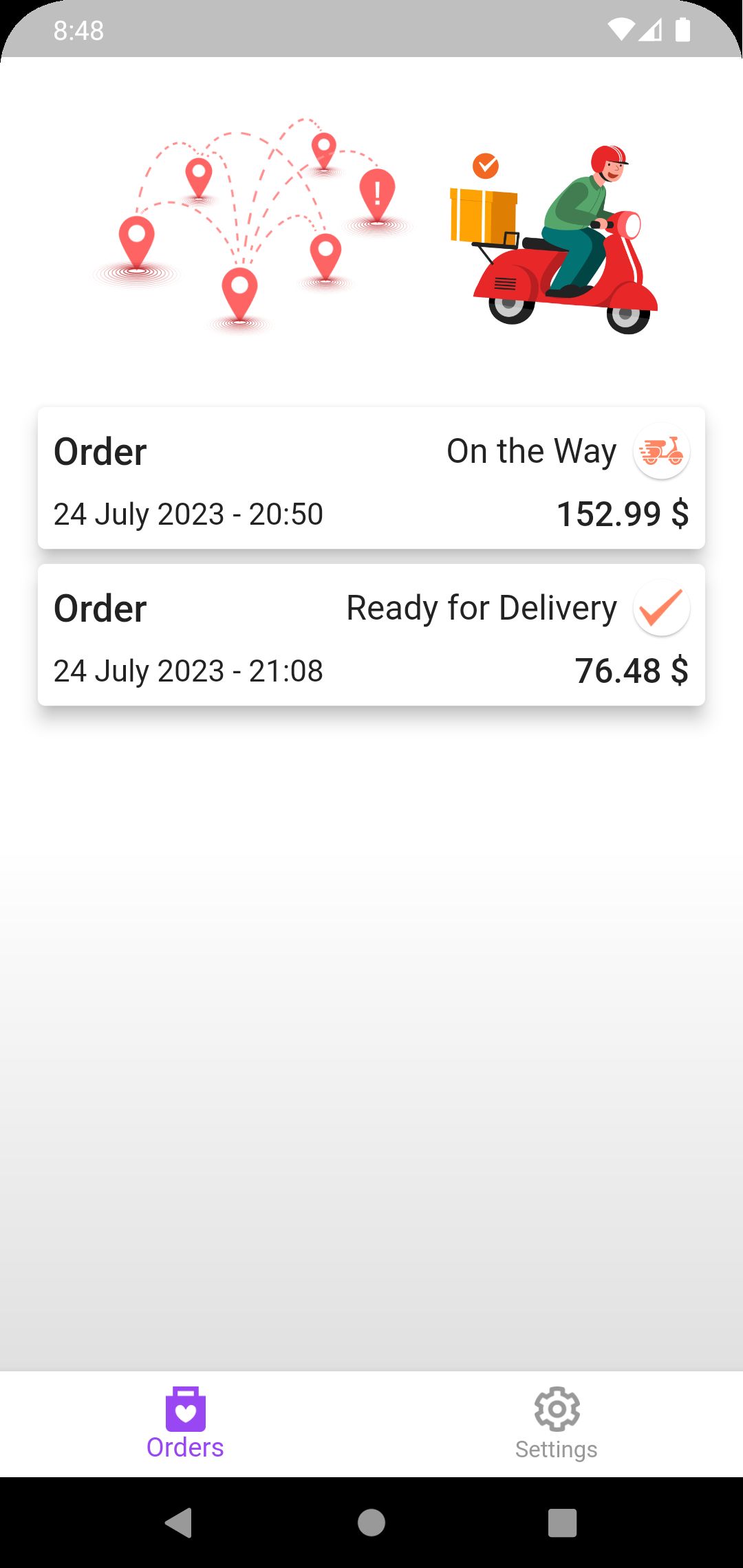Image resolution: width=743 pixels, height=1568 pixels.
Task: Switch to the Orders tab
Action: coord(185,1424)
